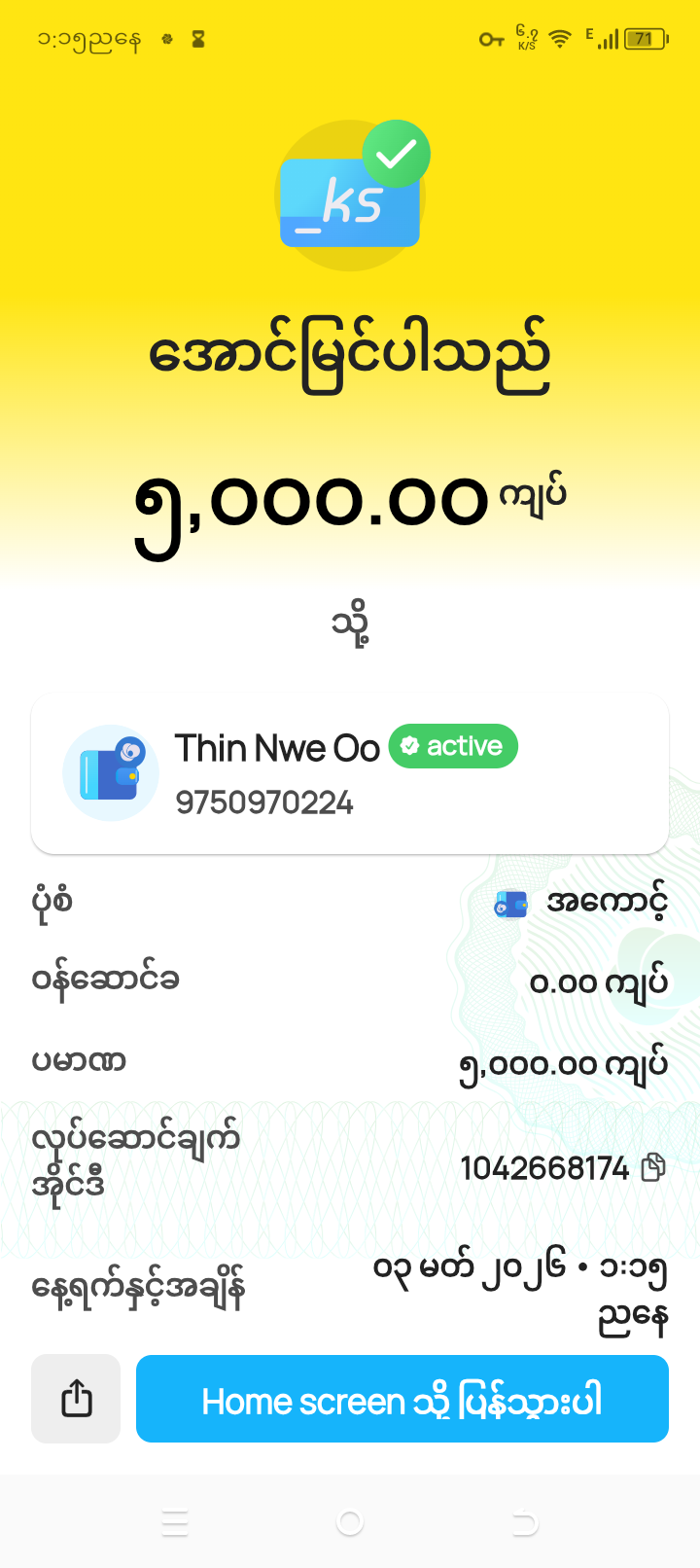700x1568 pixels.
Task: Go to the phone's home screen
Action: (x=350, y=1522)
